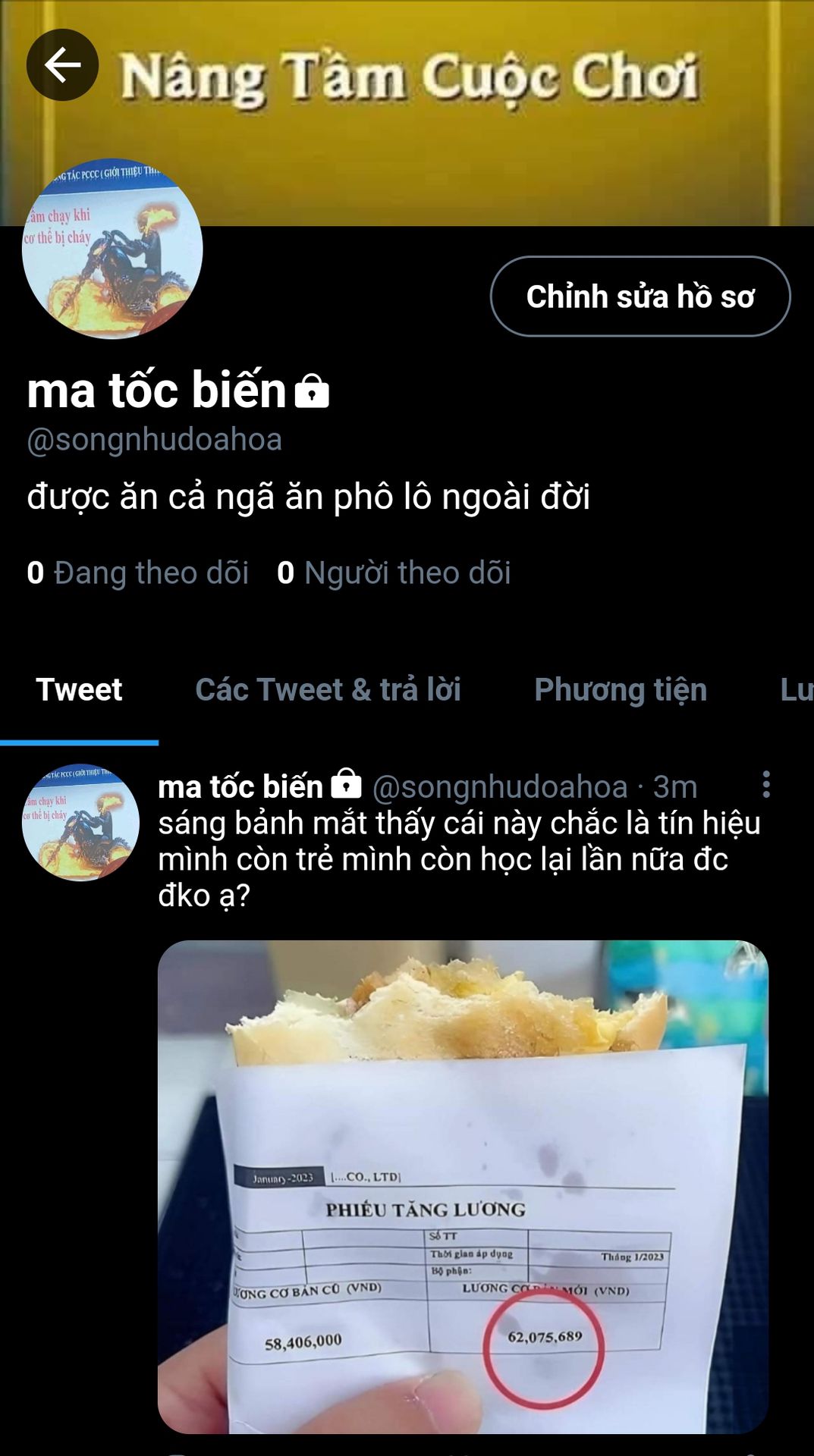Switch to Các Tweet & trả lời tab
The height and width of the screenshot is (1456, 814).
click(x=328, y=690)
